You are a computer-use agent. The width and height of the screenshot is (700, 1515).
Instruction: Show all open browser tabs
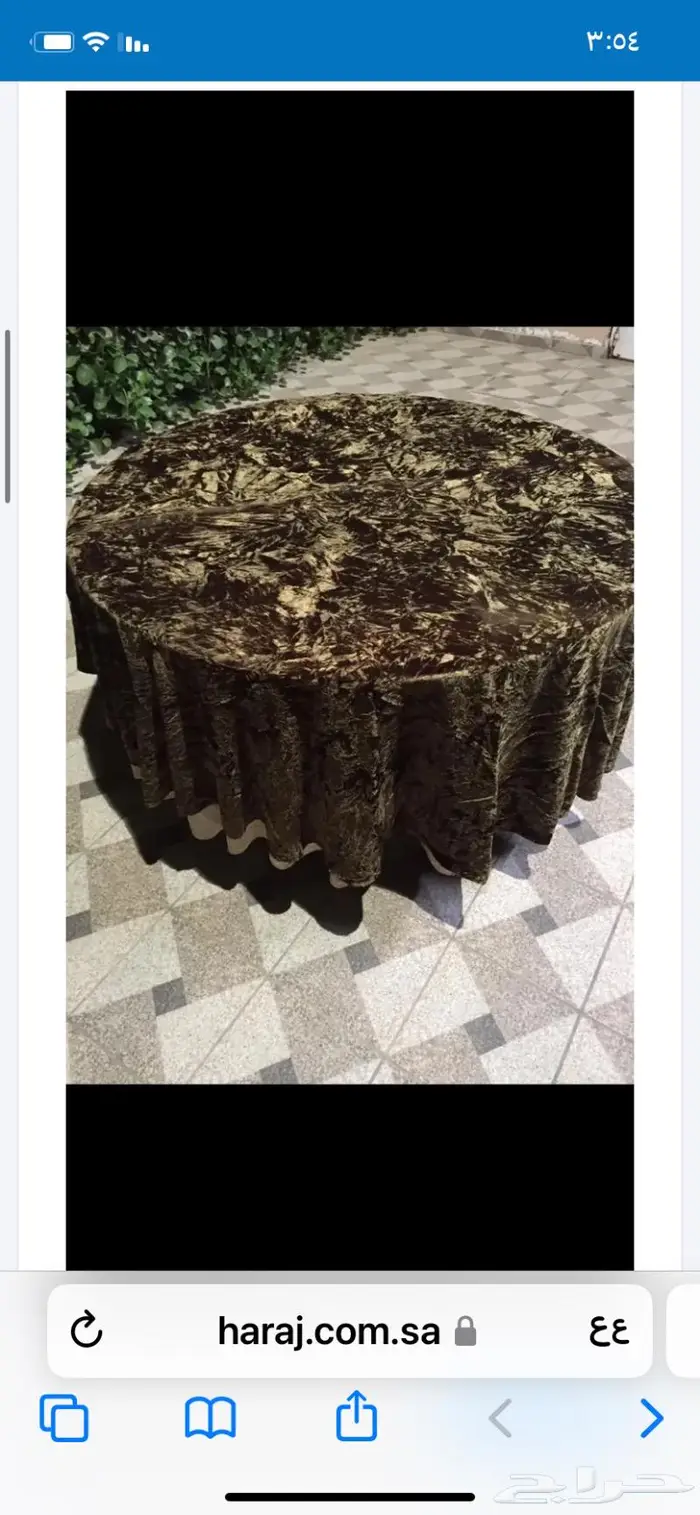point(64,1418)
